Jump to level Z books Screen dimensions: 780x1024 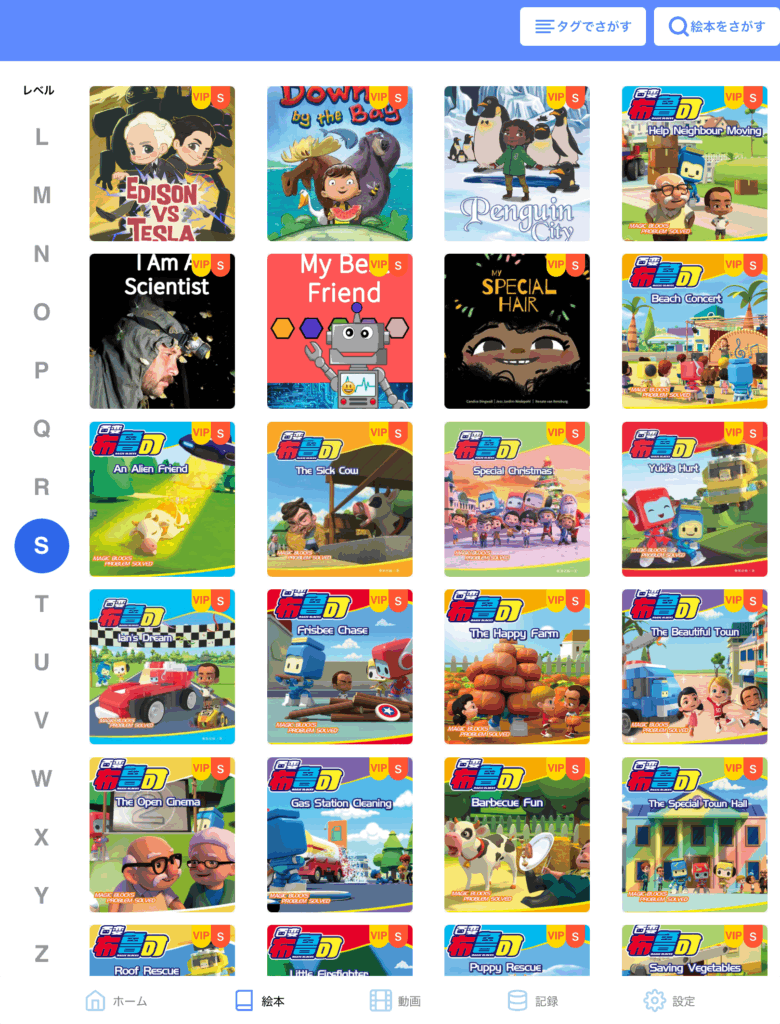(41, 954)
